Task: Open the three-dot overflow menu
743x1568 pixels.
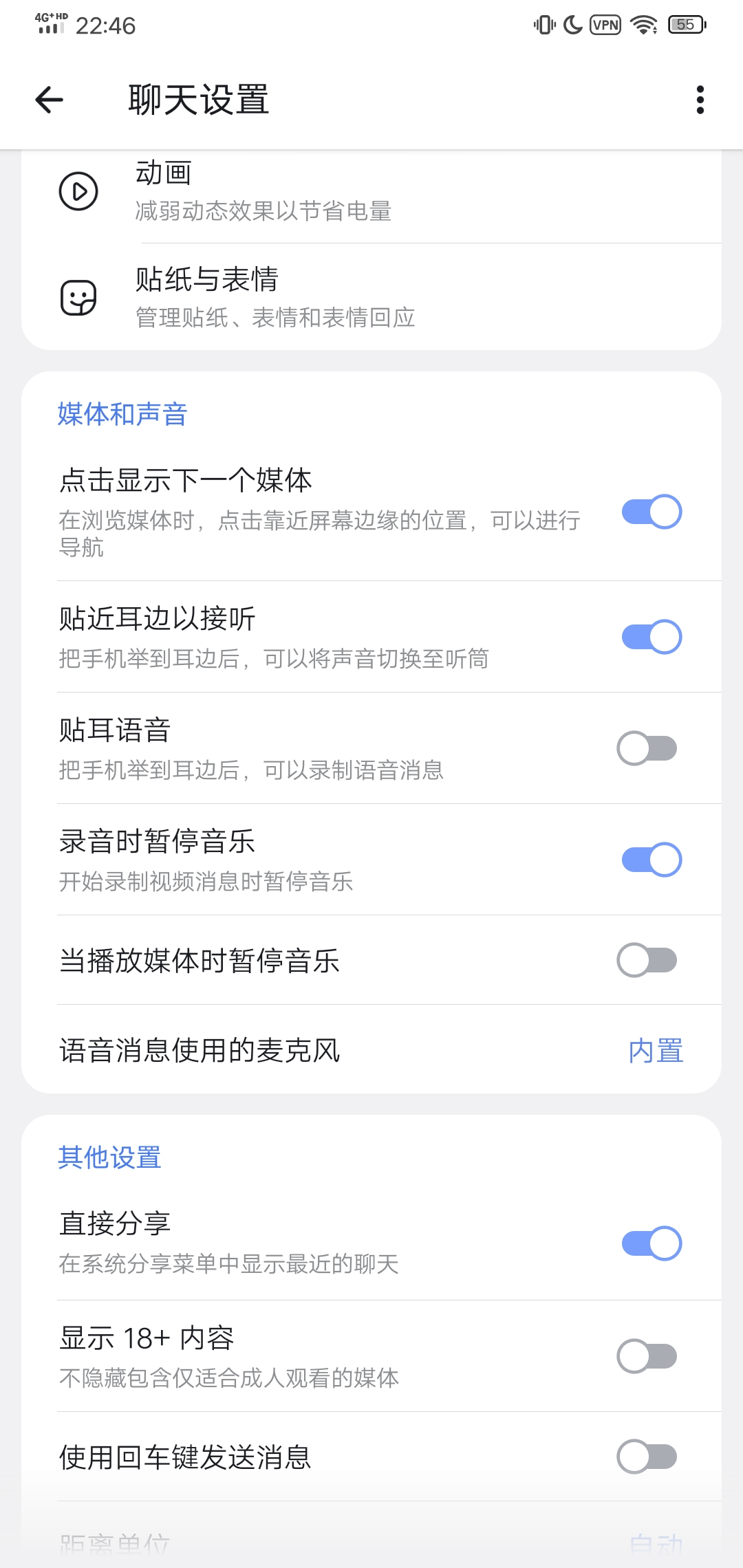Action: point(700,100)
